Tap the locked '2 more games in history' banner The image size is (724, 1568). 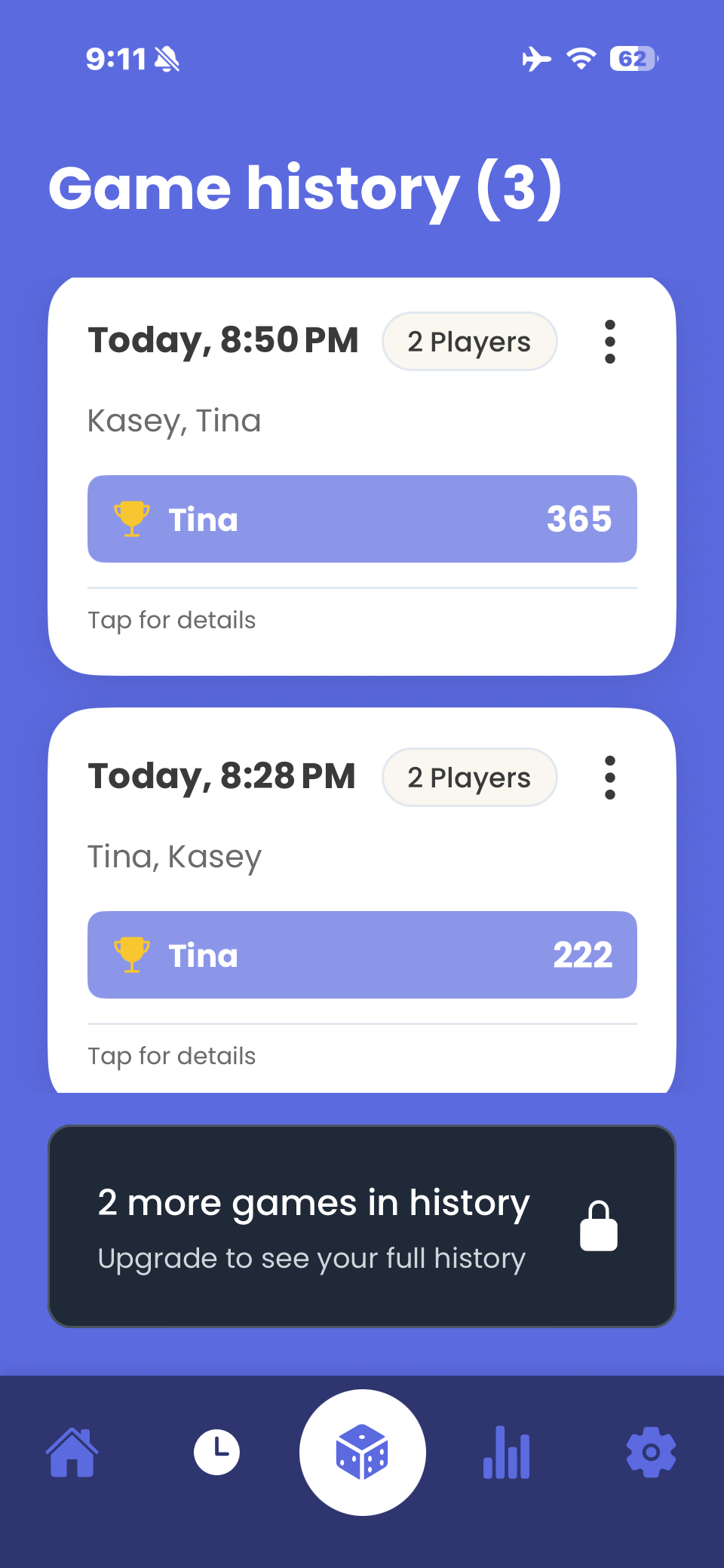coord(362,1226)
